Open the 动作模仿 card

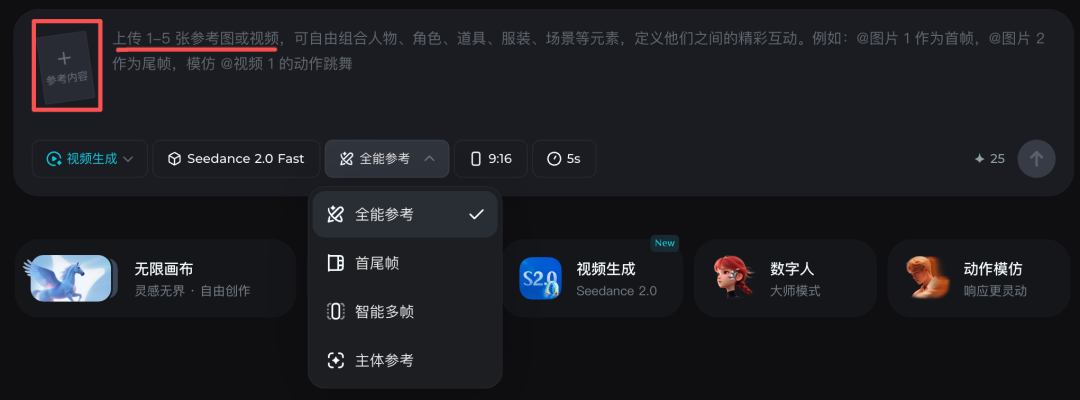coord(978,278)
